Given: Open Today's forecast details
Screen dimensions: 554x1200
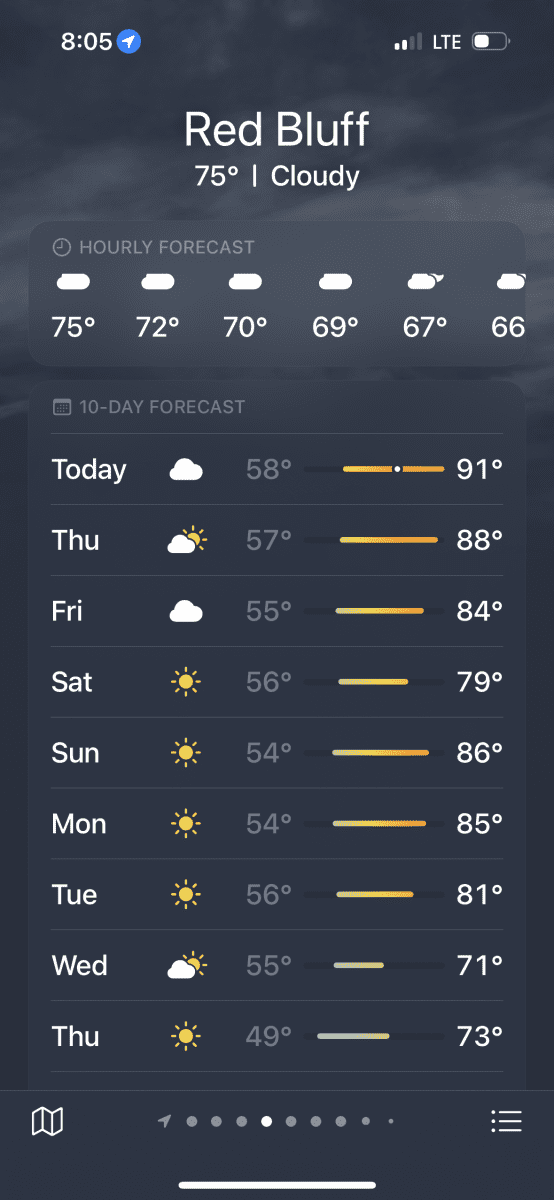Looking at the screenshot, I should pyautogui.click(x=277, y=469).
